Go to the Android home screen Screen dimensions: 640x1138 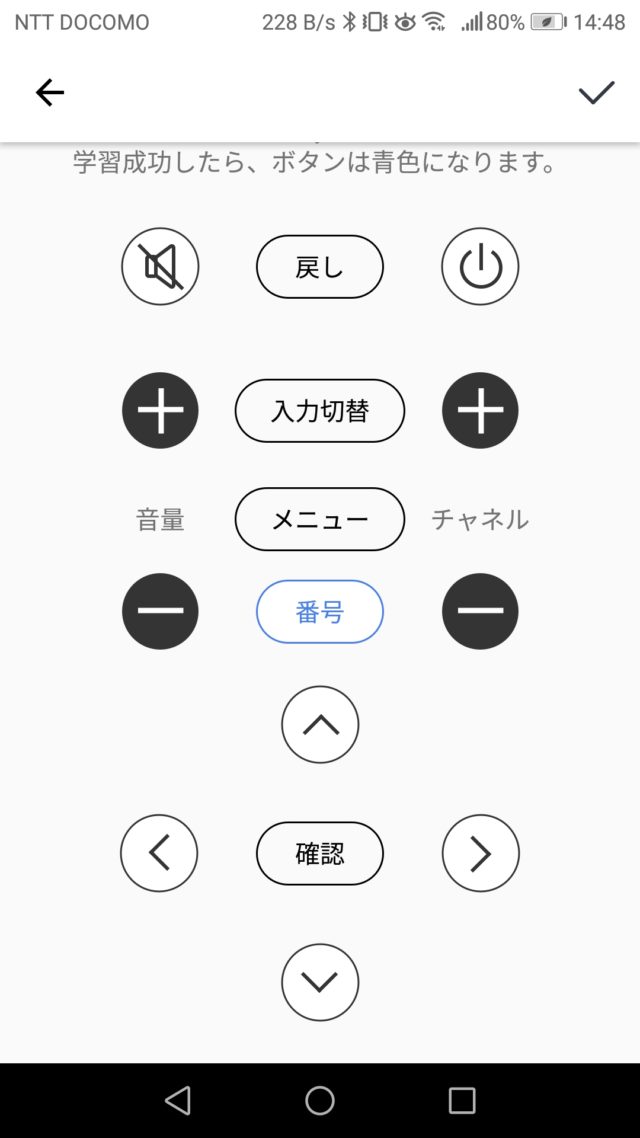click(x=320, y=1100)
